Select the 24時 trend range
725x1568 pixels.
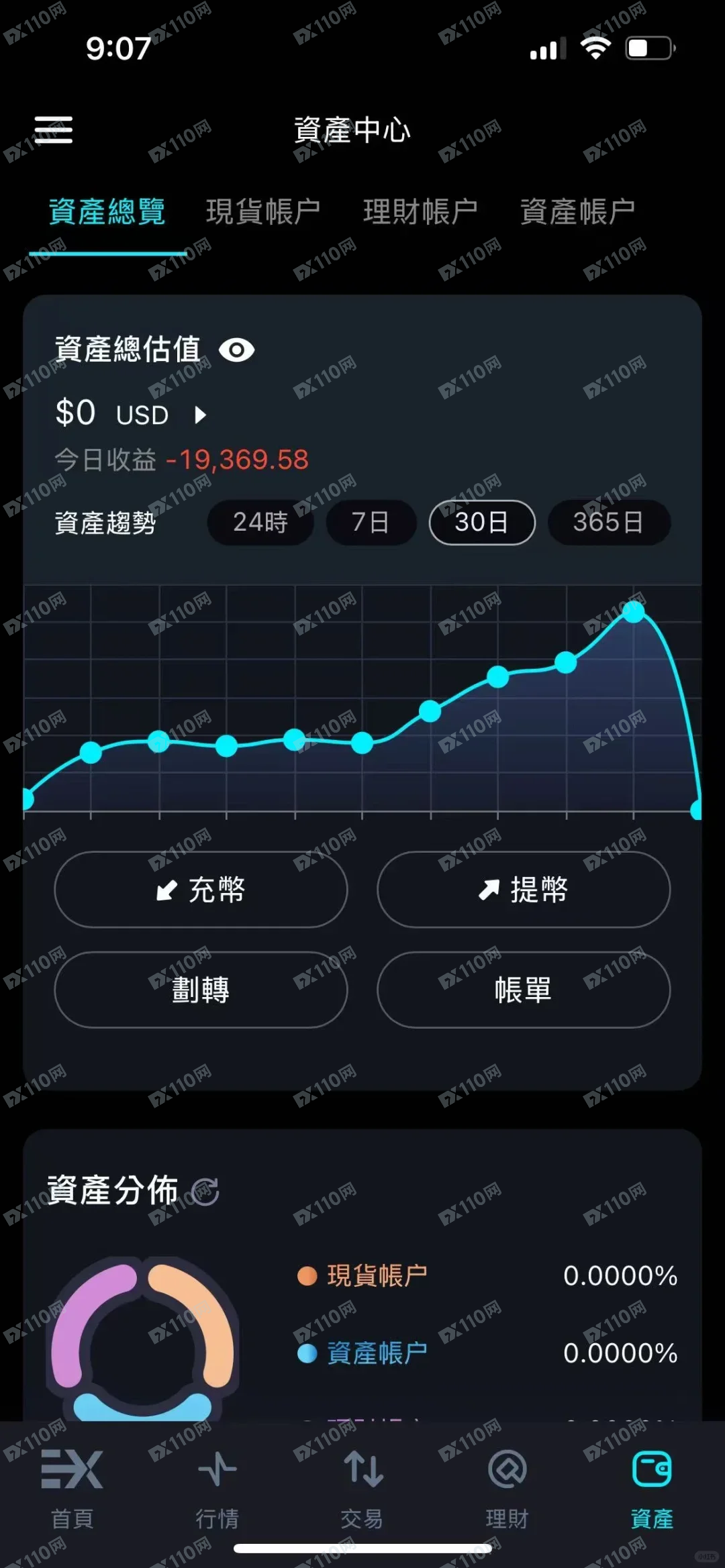tap(260, 522)
